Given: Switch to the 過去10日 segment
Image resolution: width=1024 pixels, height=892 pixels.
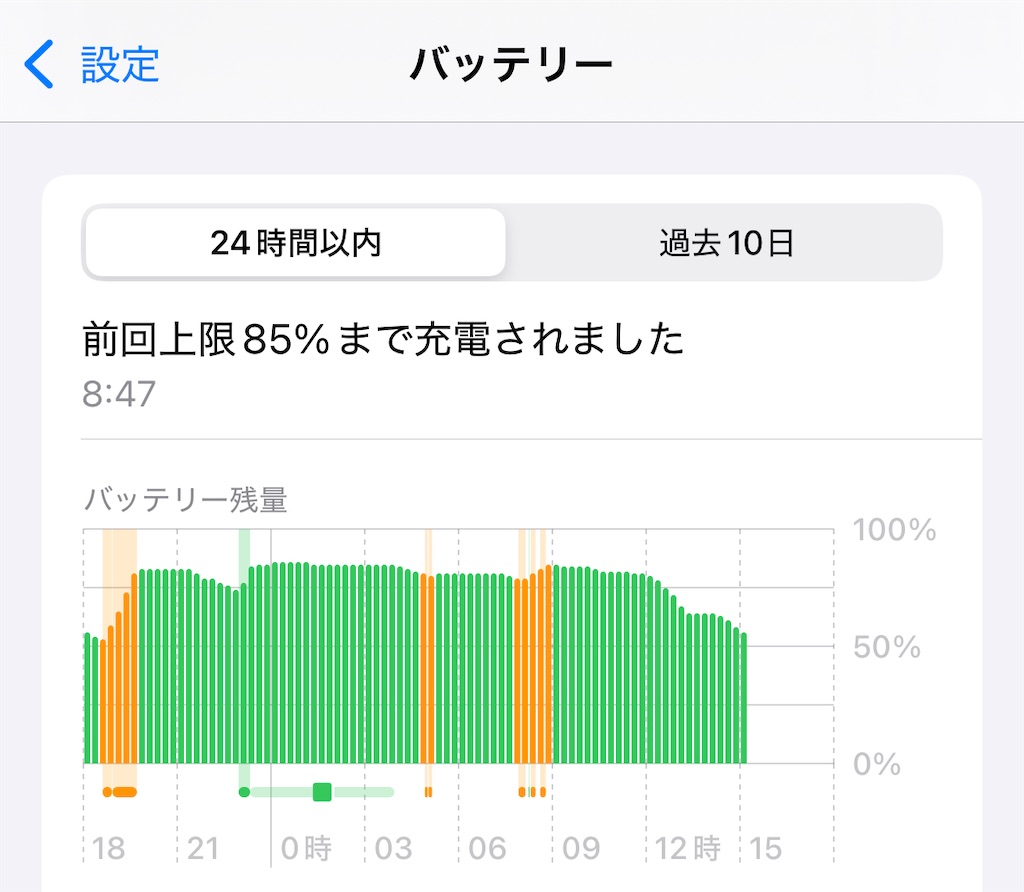Looking at the screenshot, I should point(726,242).
